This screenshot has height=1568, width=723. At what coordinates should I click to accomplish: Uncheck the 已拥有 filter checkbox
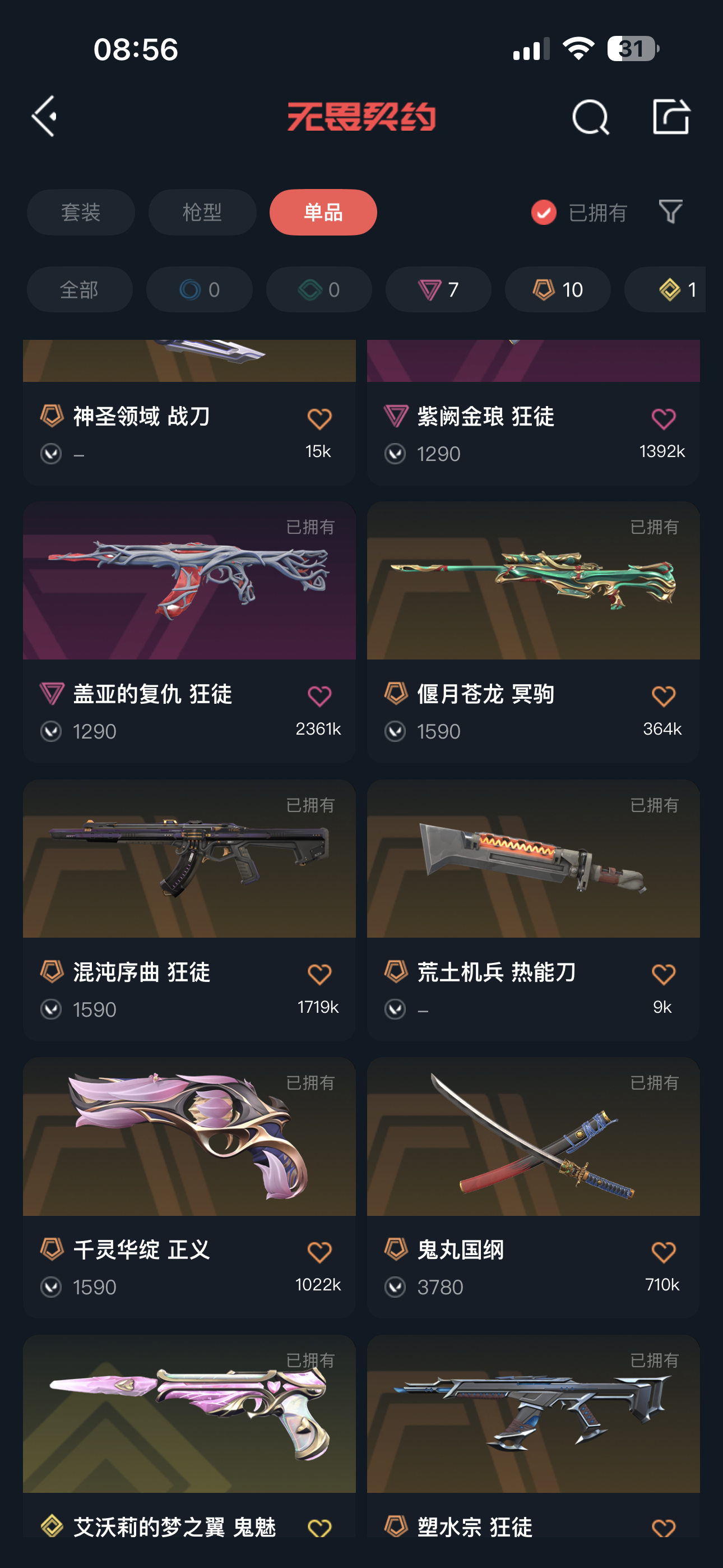point(544,213)
